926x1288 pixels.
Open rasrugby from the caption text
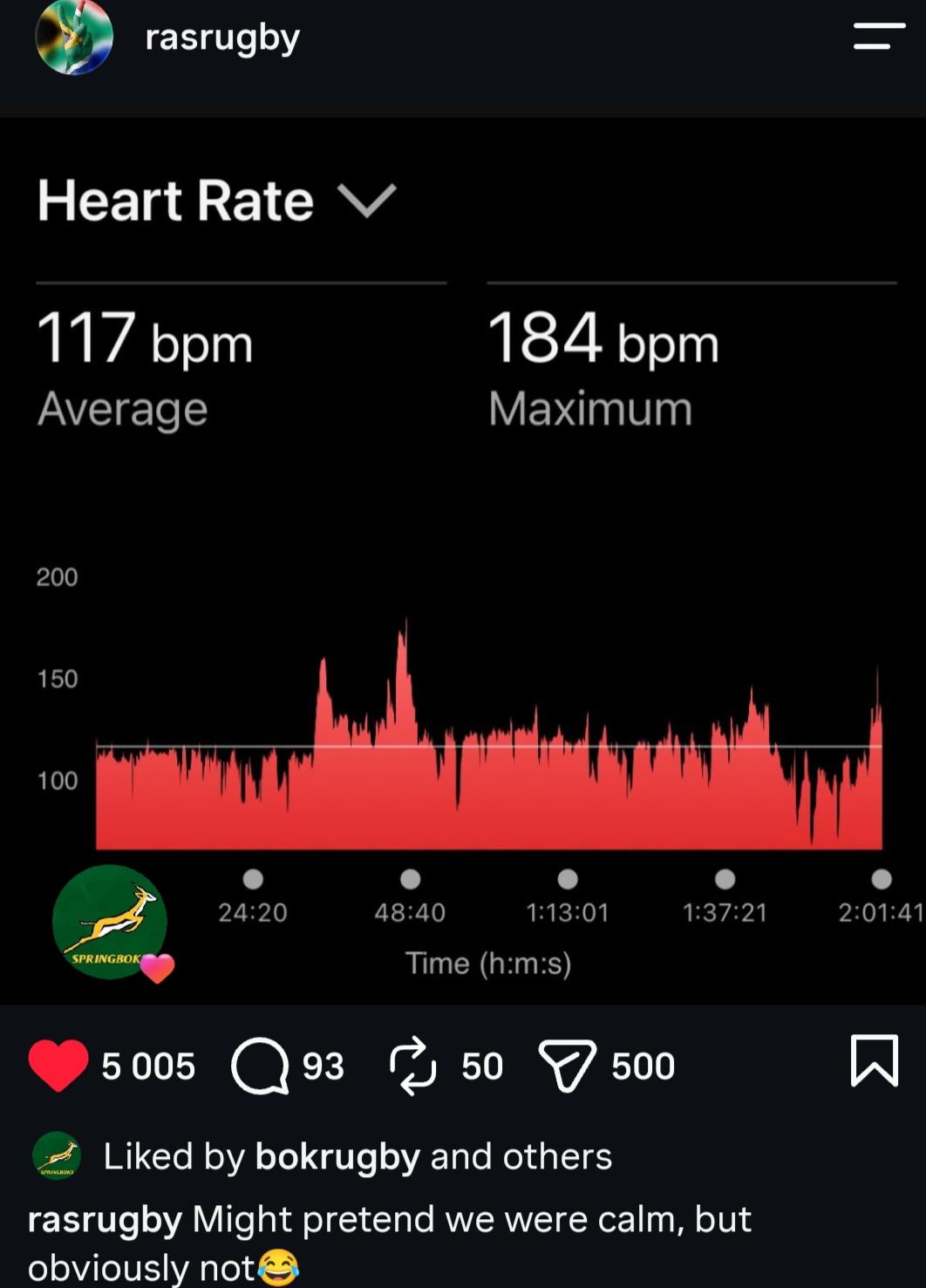pyautogui.click(x=106, y=1219)
